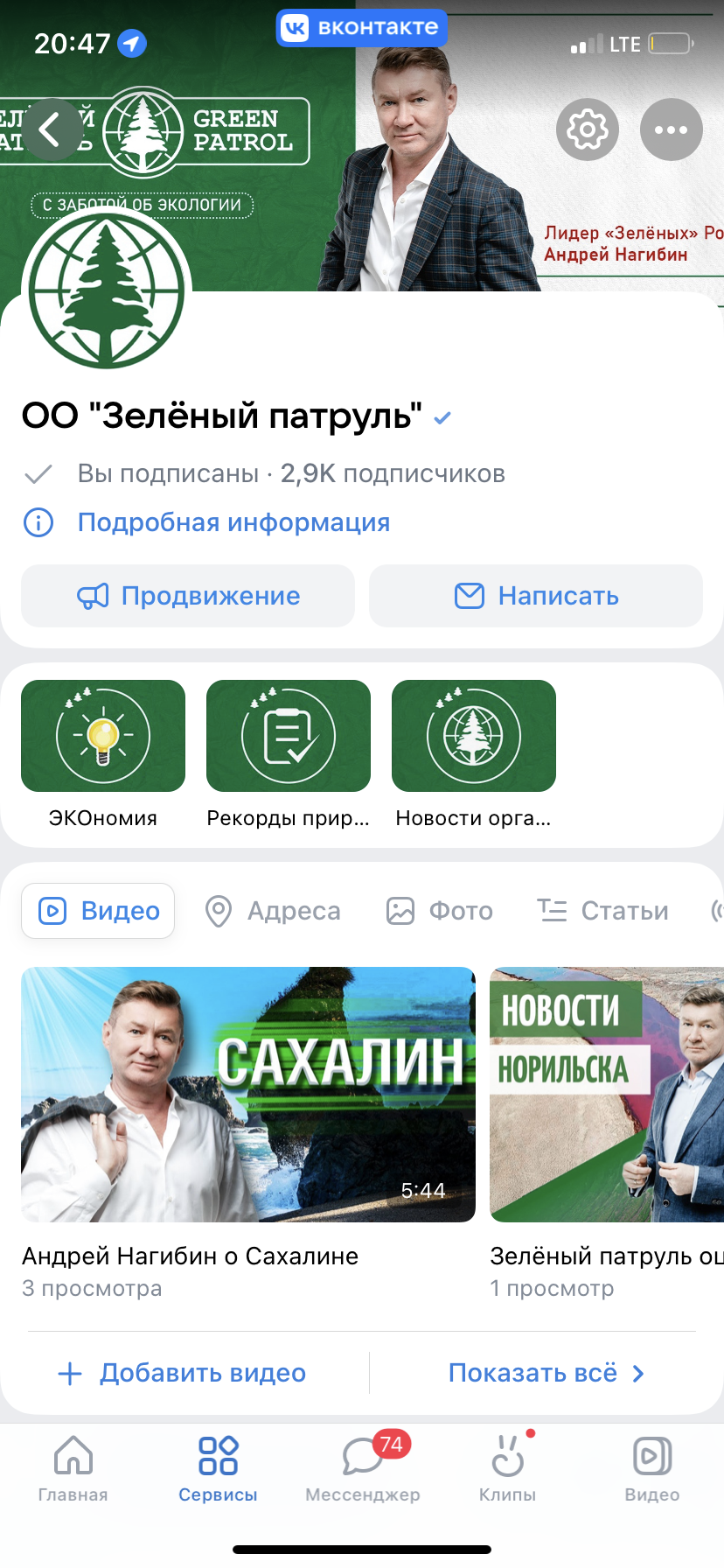The width and height of the screenshot is (724, 1568).
Task: Open subscription options 'Вы подписаны'
Action: (x=168, y=473)
